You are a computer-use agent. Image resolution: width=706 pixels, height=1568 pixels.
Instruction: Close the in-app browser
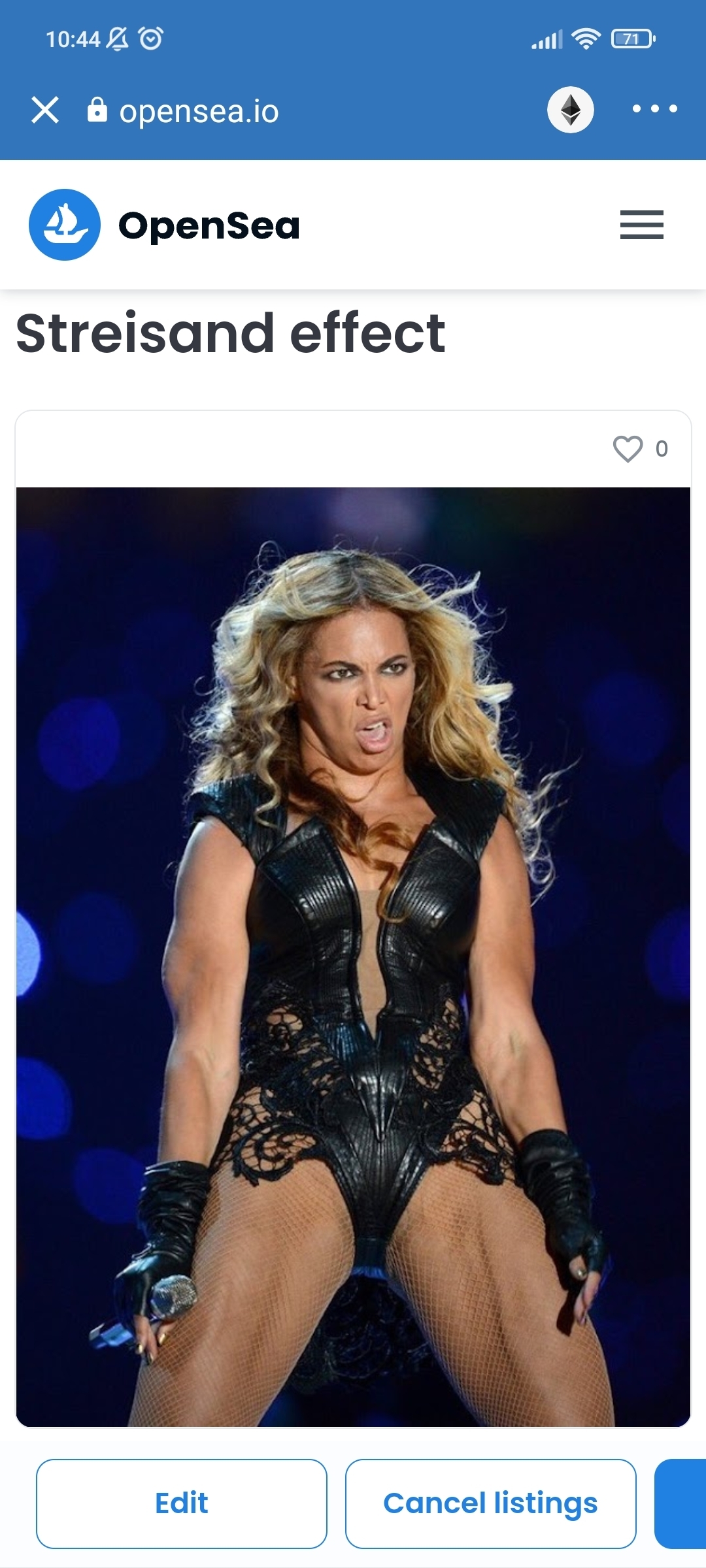(45, 110)
